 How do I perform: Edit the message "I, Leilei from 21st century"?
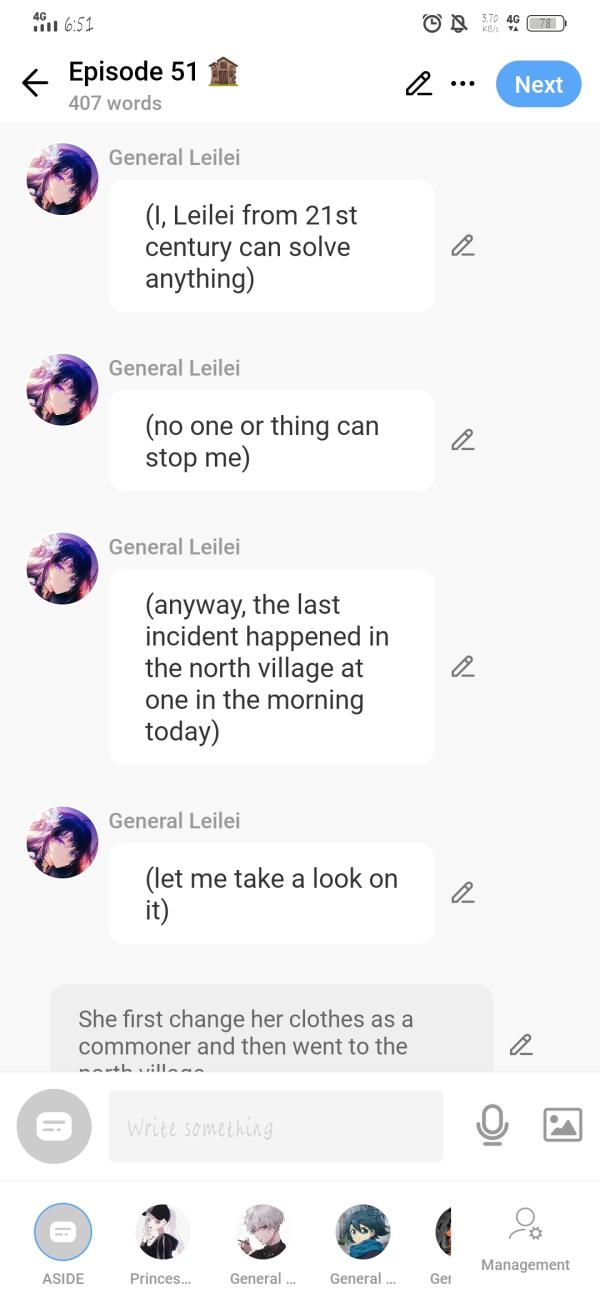[x=462, y=245]
